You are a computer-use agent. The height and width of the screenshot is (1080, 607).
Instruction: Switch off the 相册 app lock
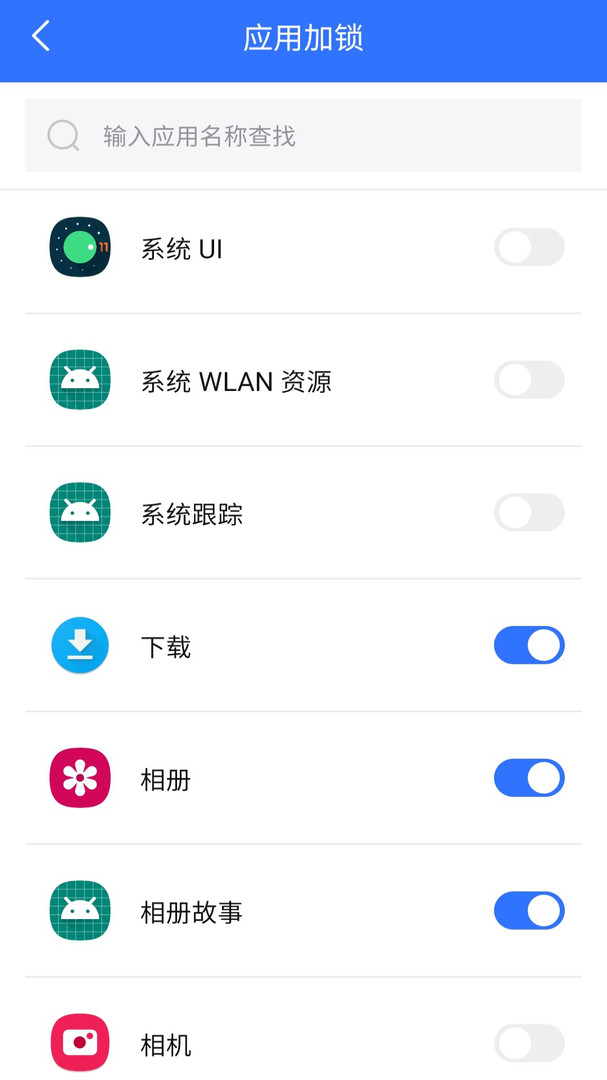(x=529, y=778)
